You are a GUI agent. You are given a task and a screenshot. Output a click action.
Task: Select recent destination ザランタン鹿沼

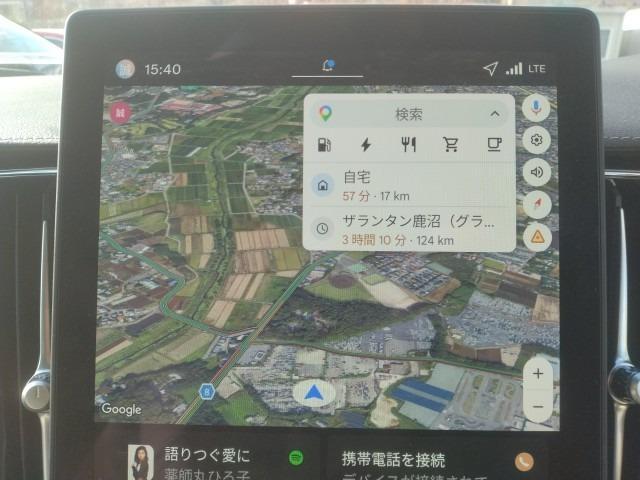408,230
